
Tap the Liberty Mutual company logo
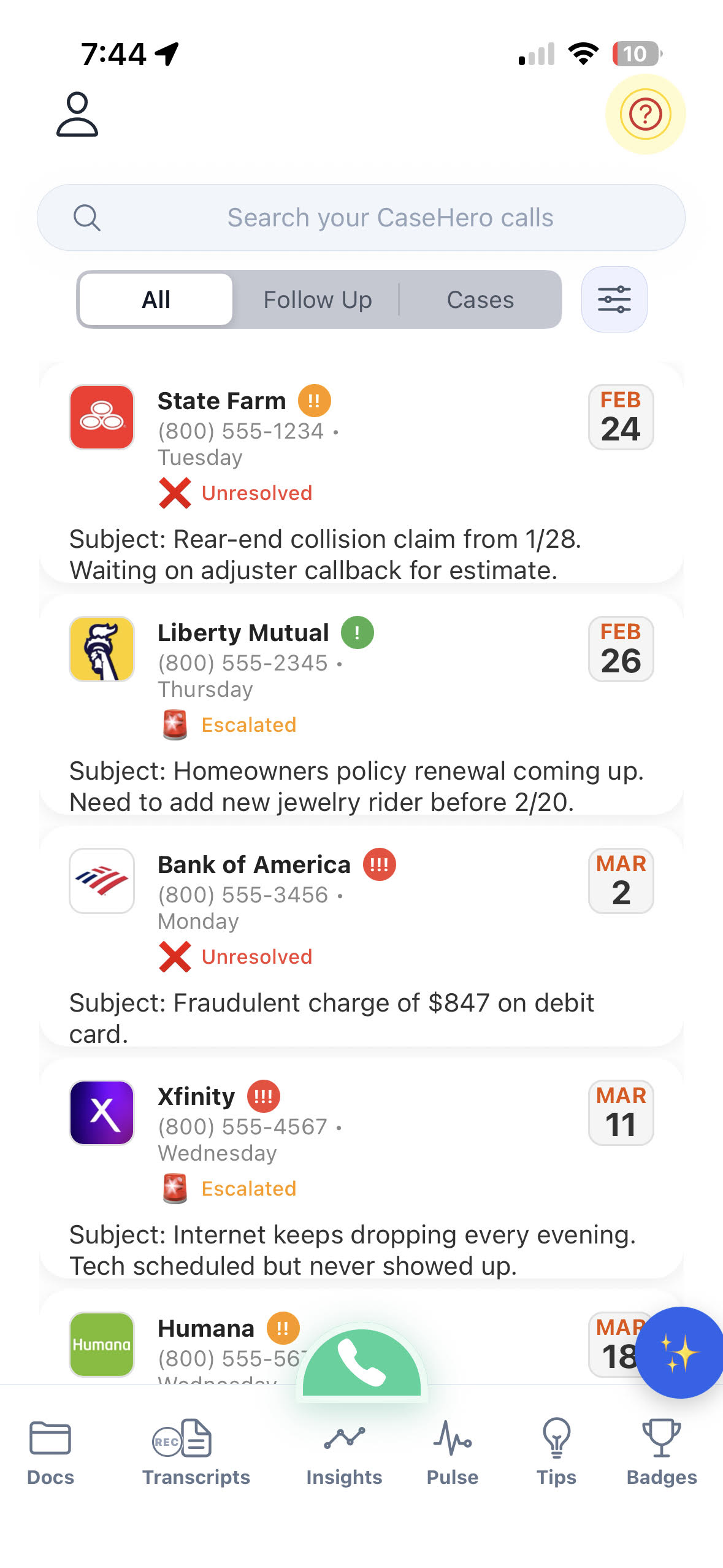click(x=101, y=648)
